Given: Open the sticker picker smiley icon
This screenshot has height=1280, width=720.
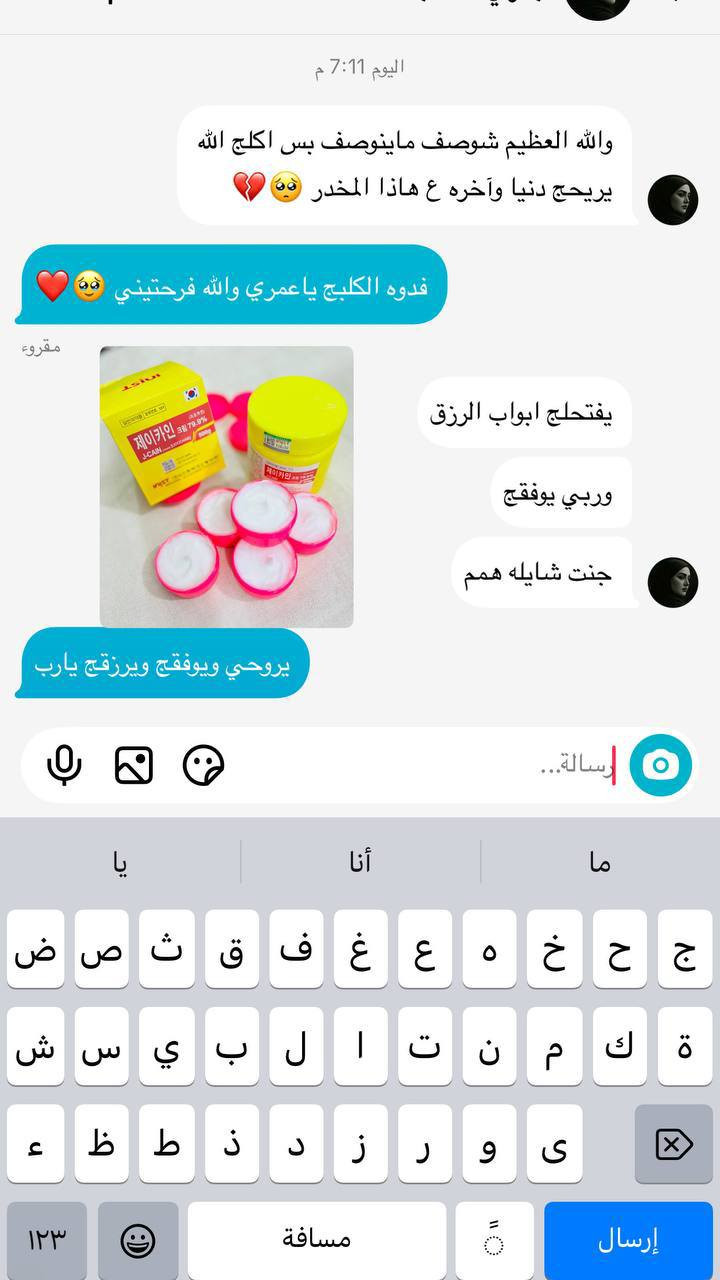Looking at the screenshot, I should (x=205, y=764).
